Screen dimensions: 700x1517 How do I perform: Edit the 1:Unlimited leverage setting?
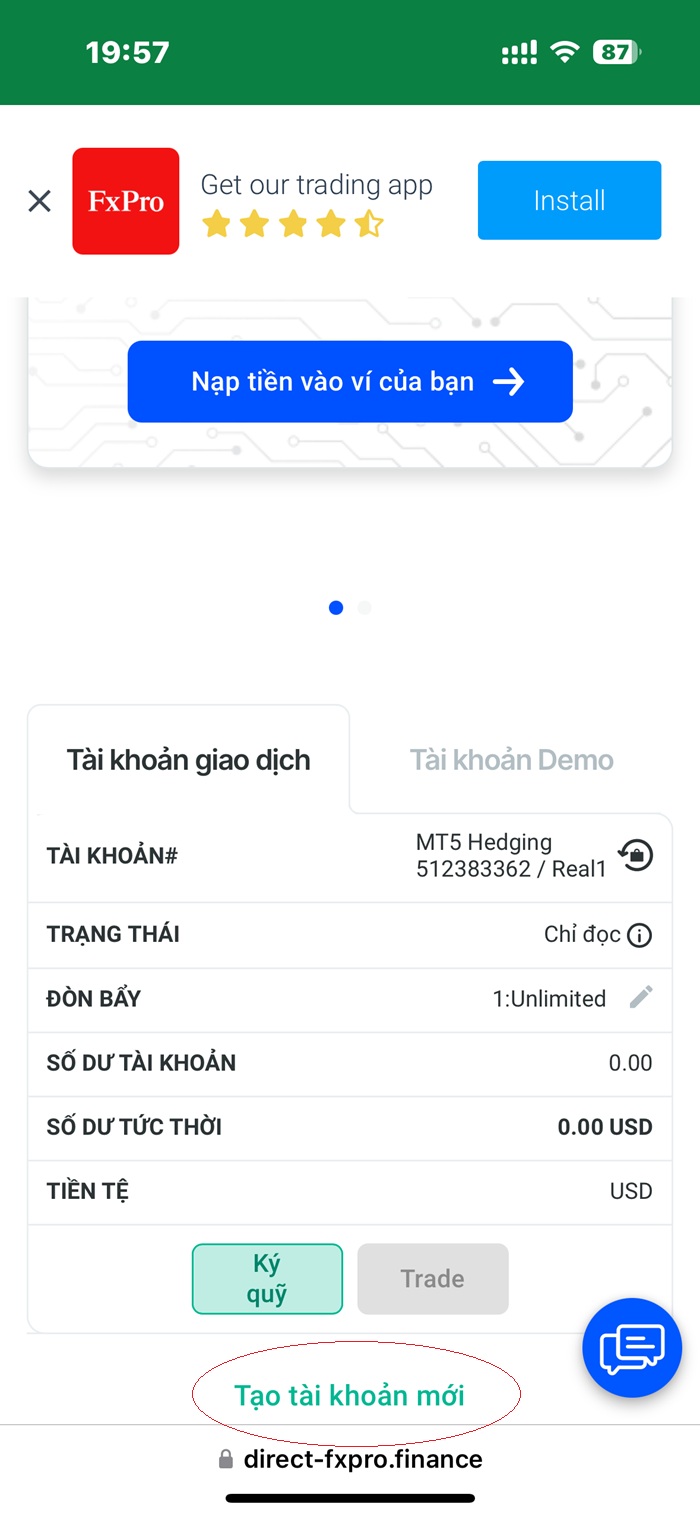click(641, 997)
